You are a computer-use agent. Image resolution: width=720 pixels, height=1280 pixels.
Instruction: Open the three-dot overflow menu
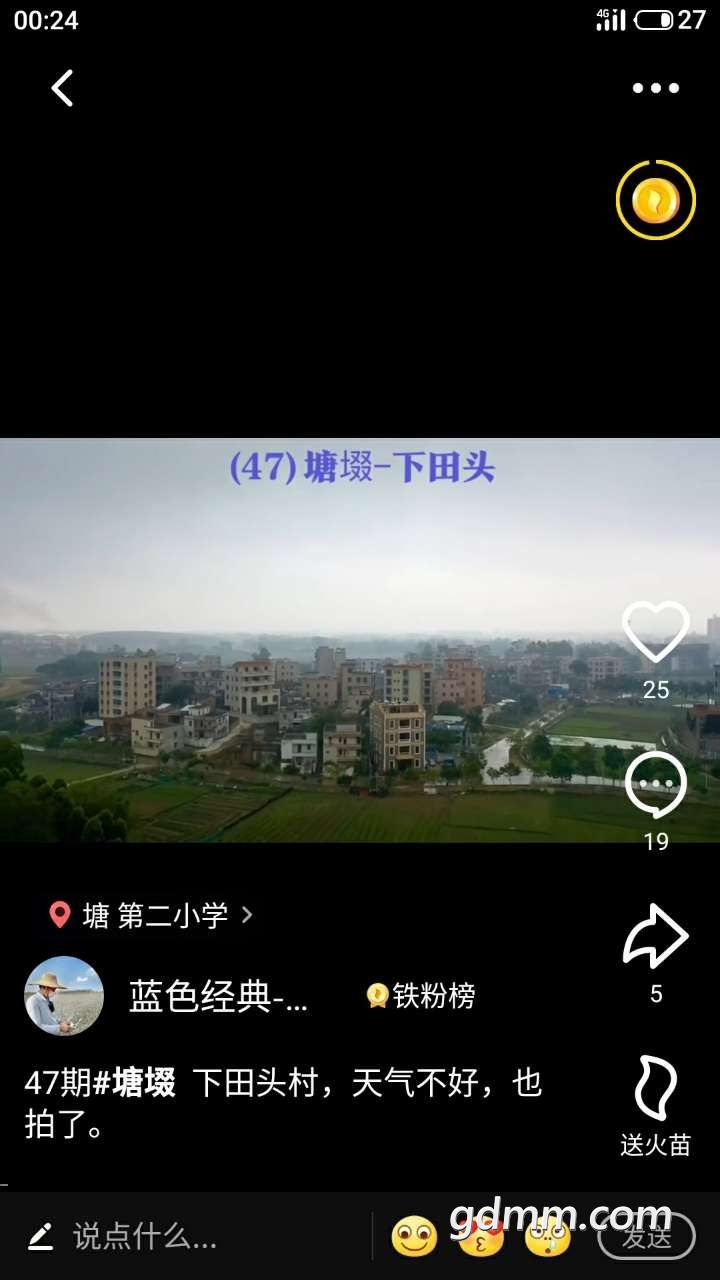656,88
